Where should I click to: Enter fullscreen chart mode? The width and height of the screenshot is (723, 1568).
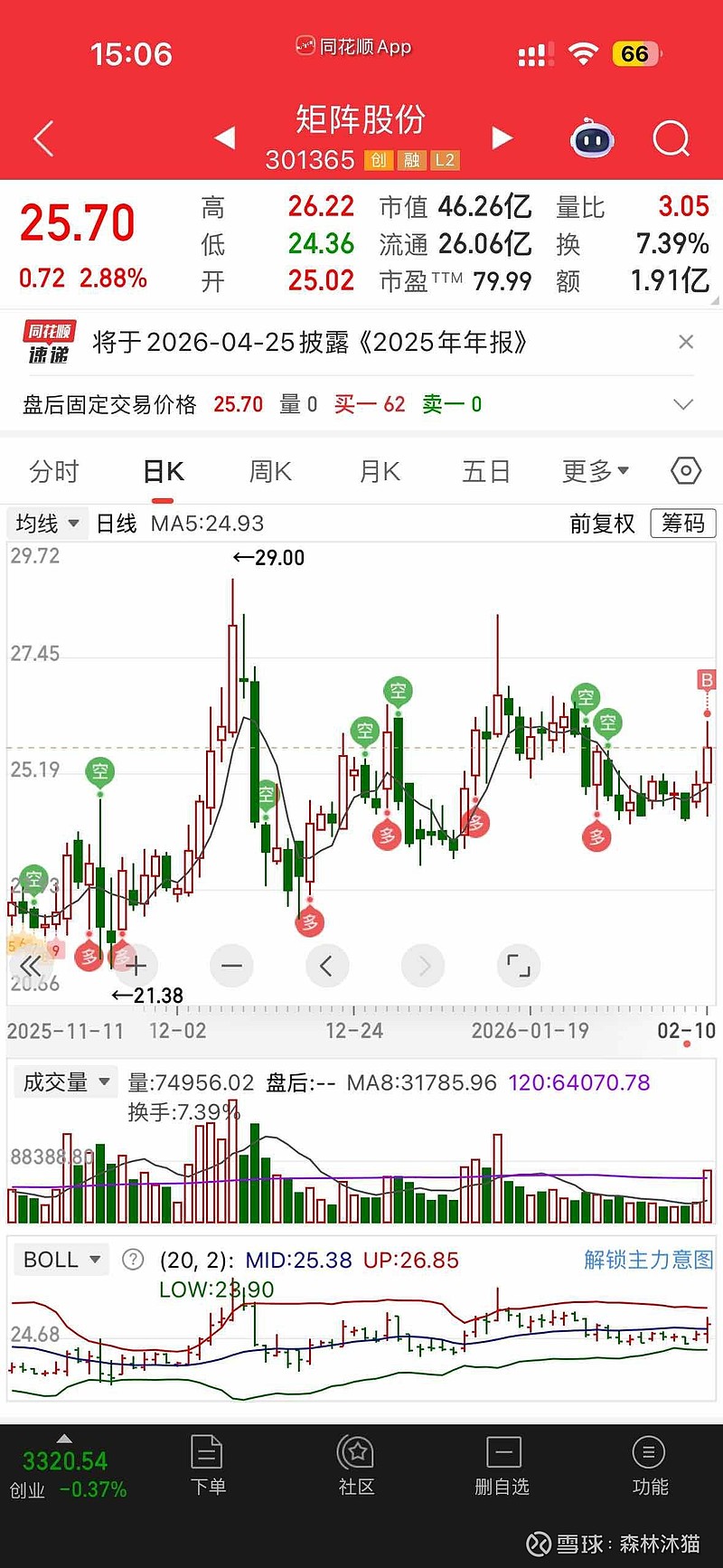[x=518, y=966]
